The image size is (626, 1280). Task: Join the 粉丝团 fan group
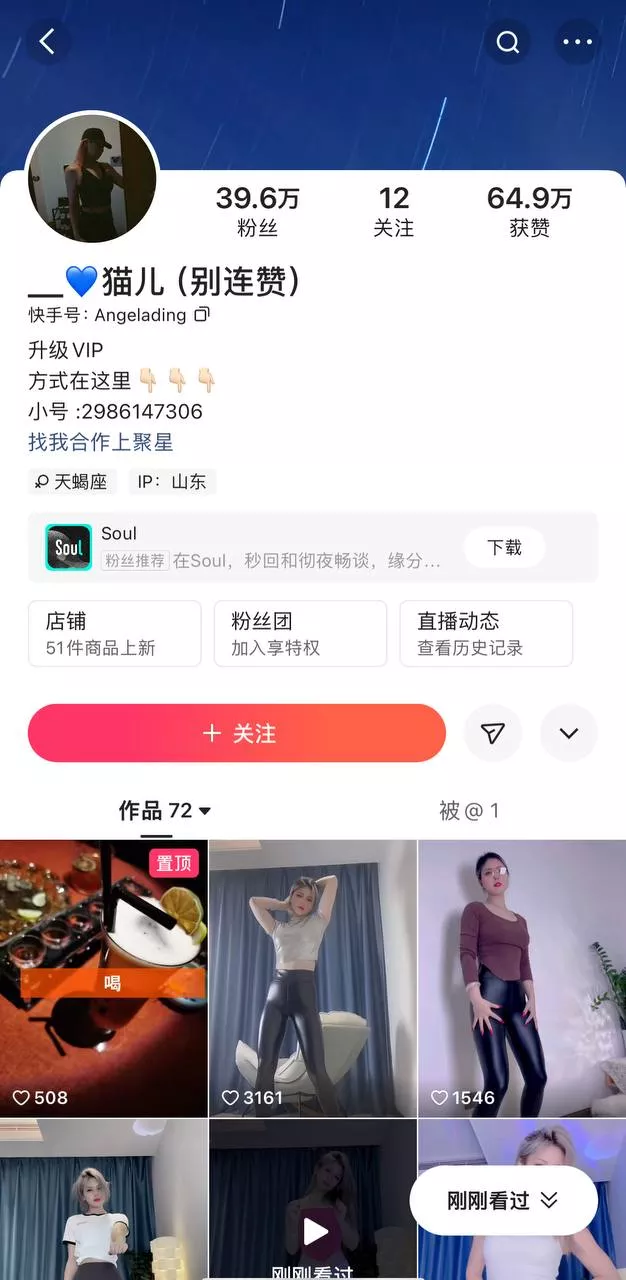tap(300, 633)
